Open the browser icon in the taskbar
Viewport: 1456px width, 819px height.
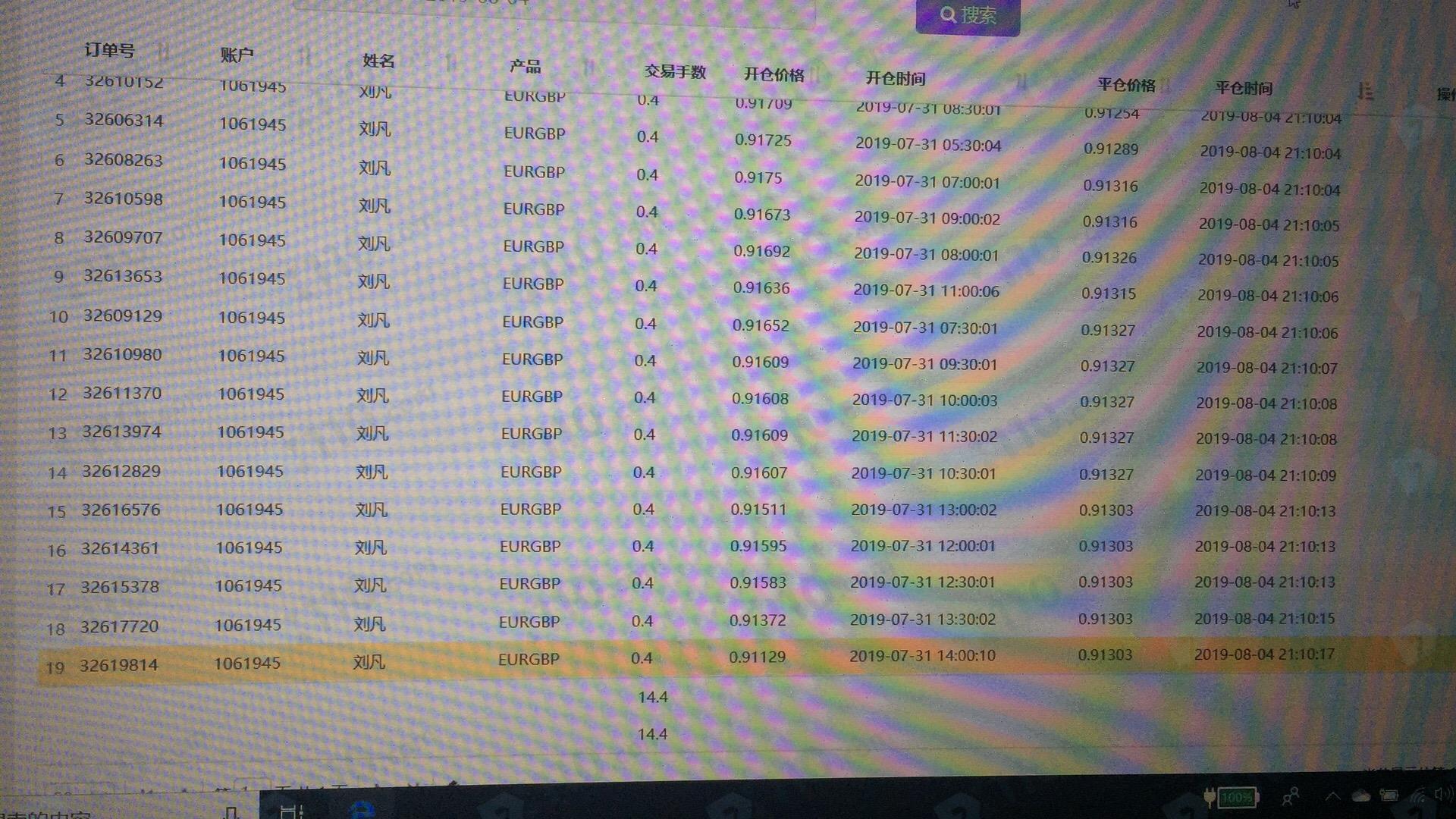pyautogui.click(x=363, y=810)
